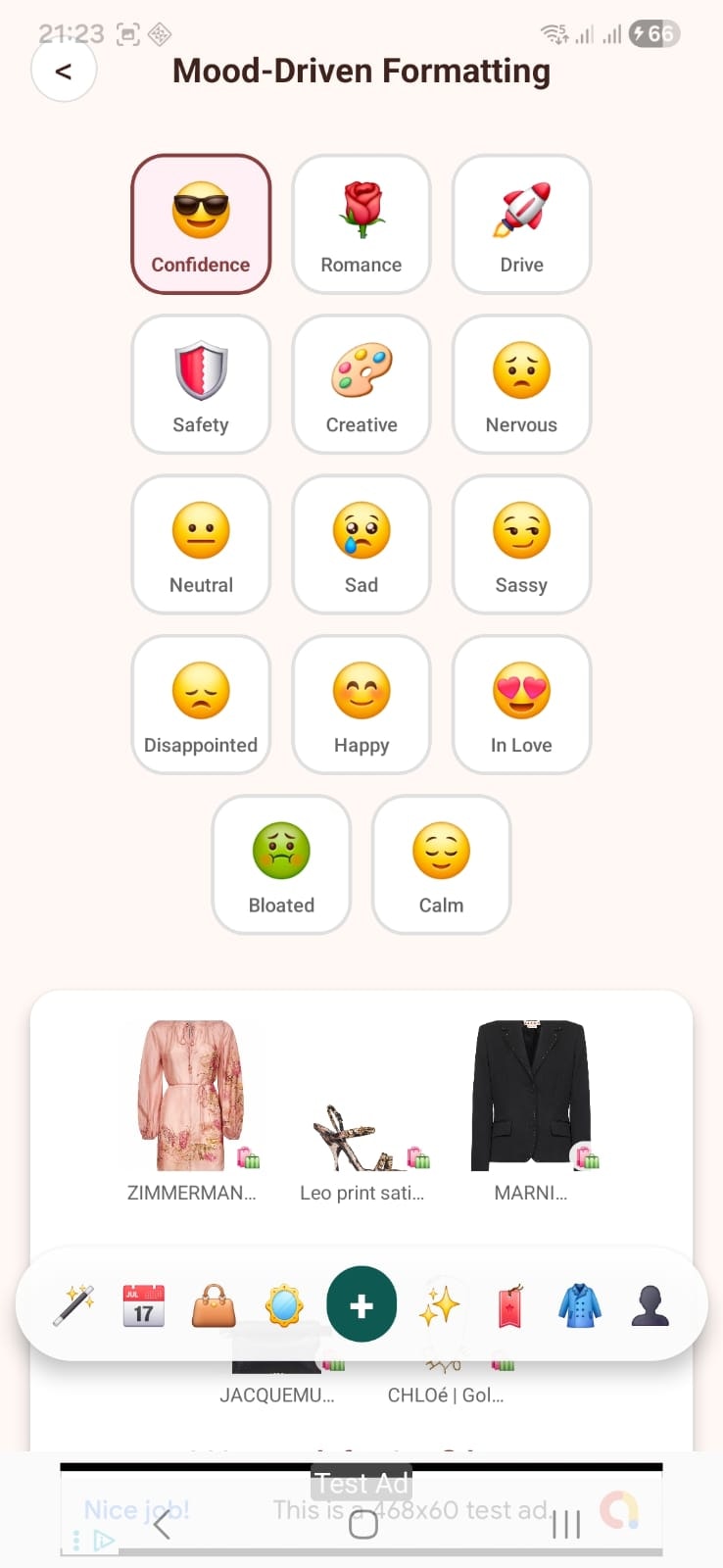This screenshot has height=1568, width=723.
Task: Enable the Calm mood
Action: point(441,864)
